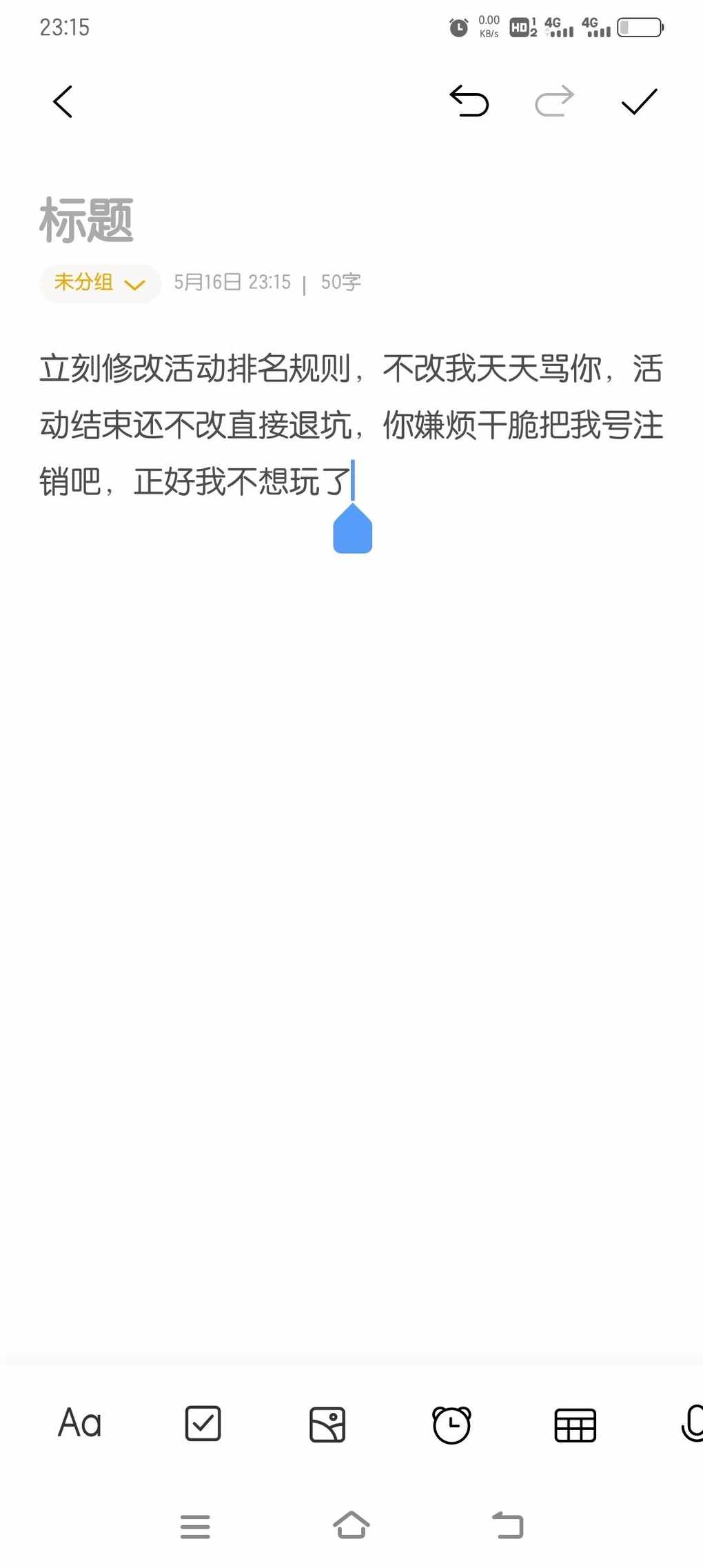Viewport: 703px width, 1568px height.
Task: Open the recent apps menu button
Action: tap(195, 1526)
